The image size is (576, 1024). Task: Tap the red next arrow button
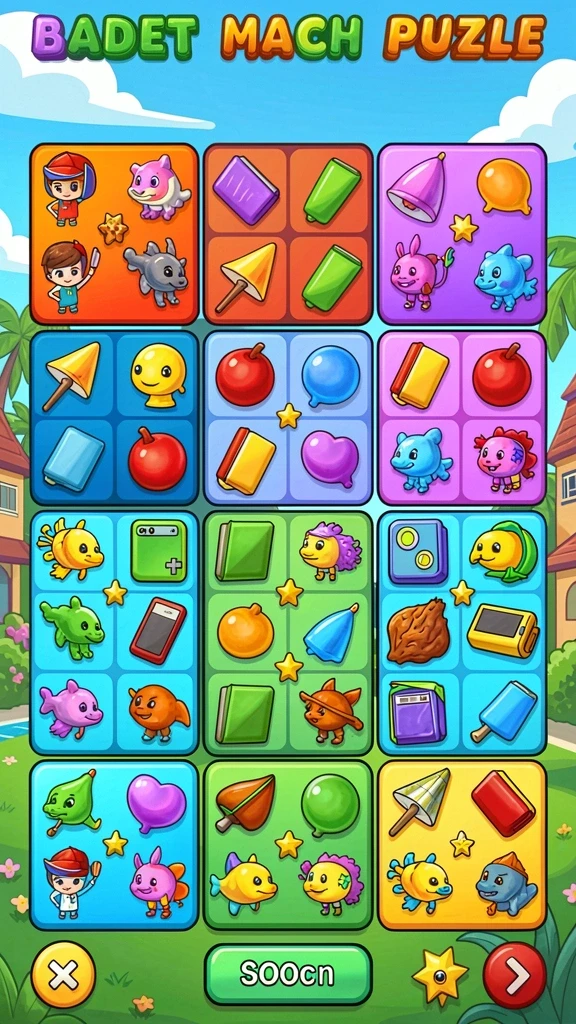point(515,975)
